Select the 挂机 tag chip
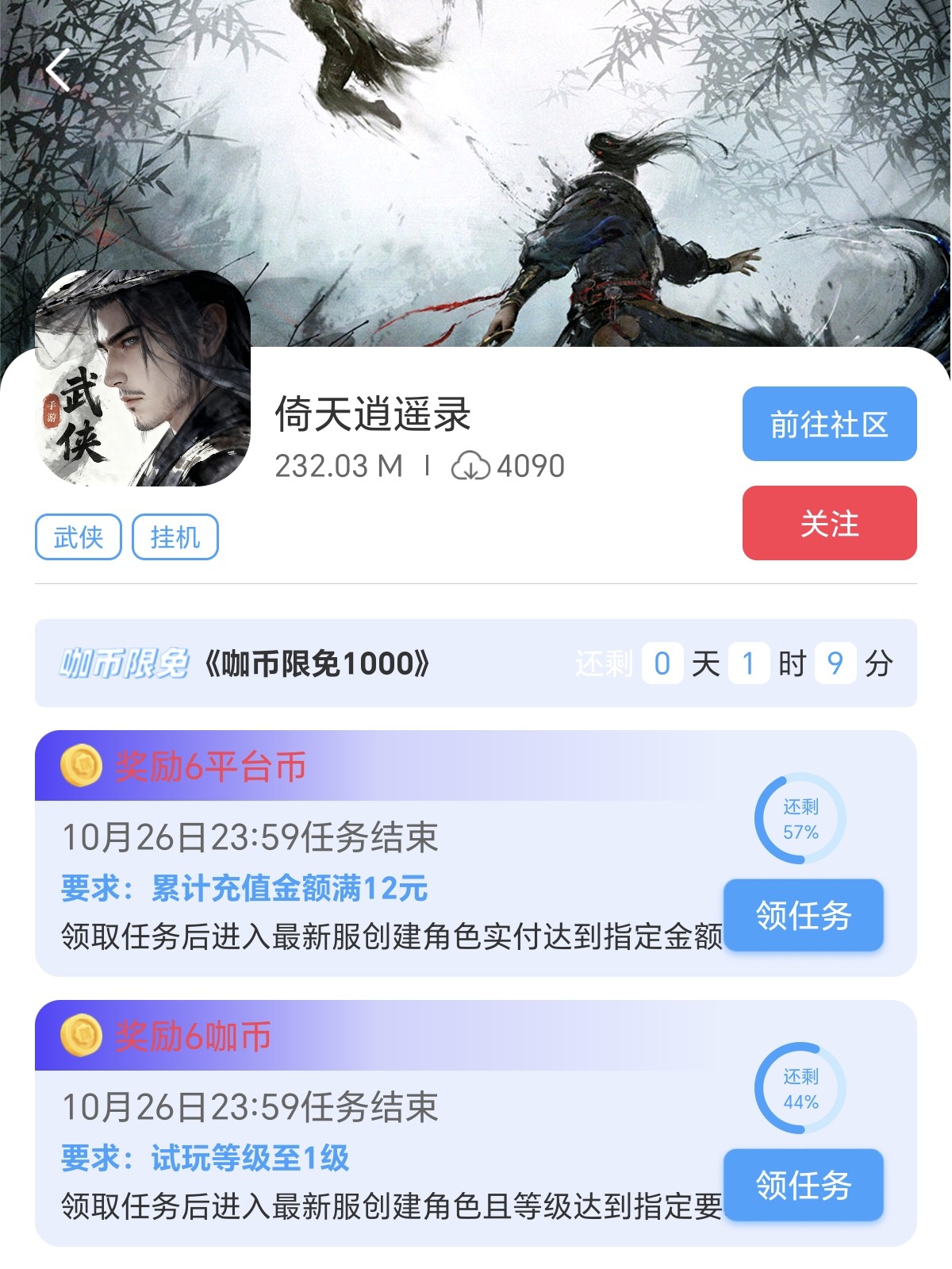Image resolution: width=952 pixels, height=1269 pixels. pyautogui.click(x=175, y=537)
